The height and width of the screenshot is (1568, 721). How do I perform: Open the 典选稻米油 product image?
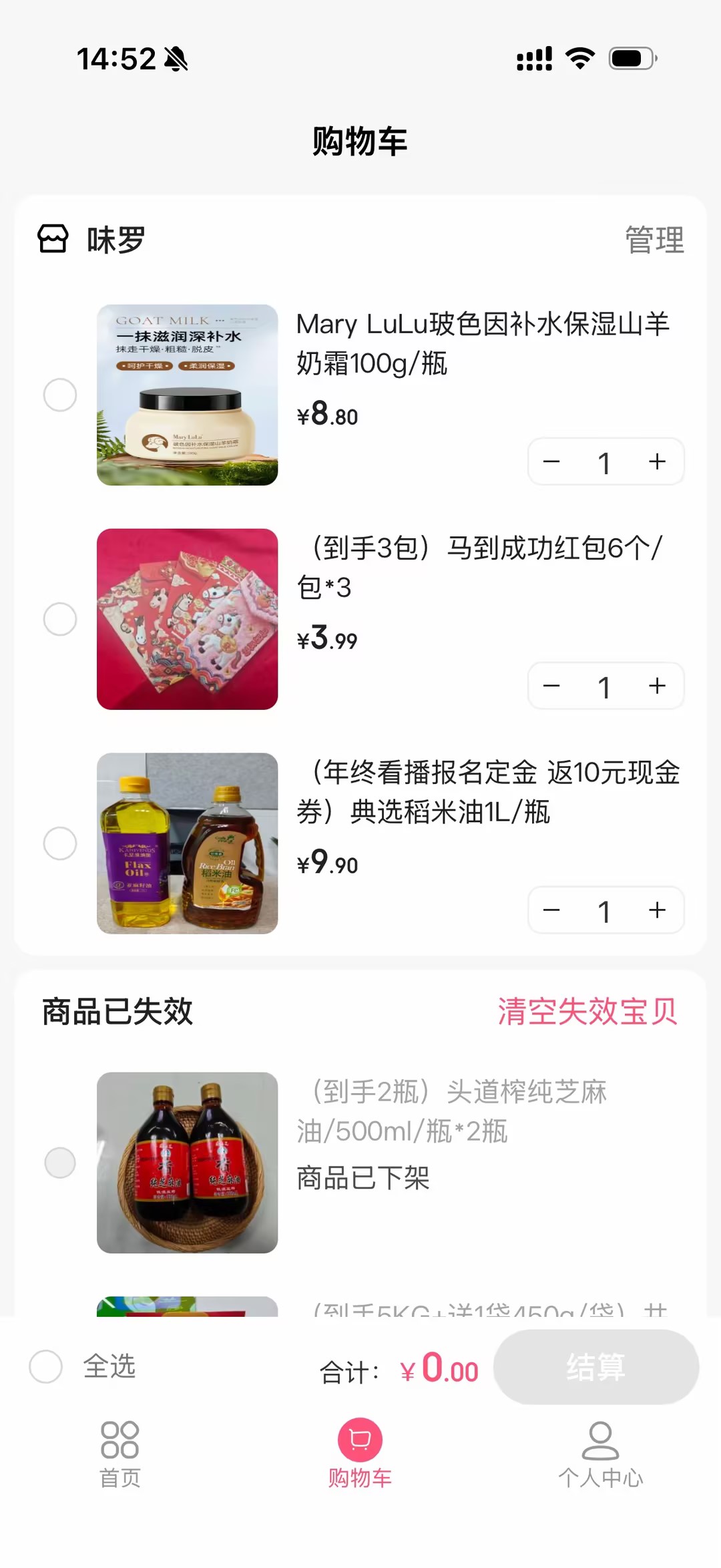click(x=187, y=843)
